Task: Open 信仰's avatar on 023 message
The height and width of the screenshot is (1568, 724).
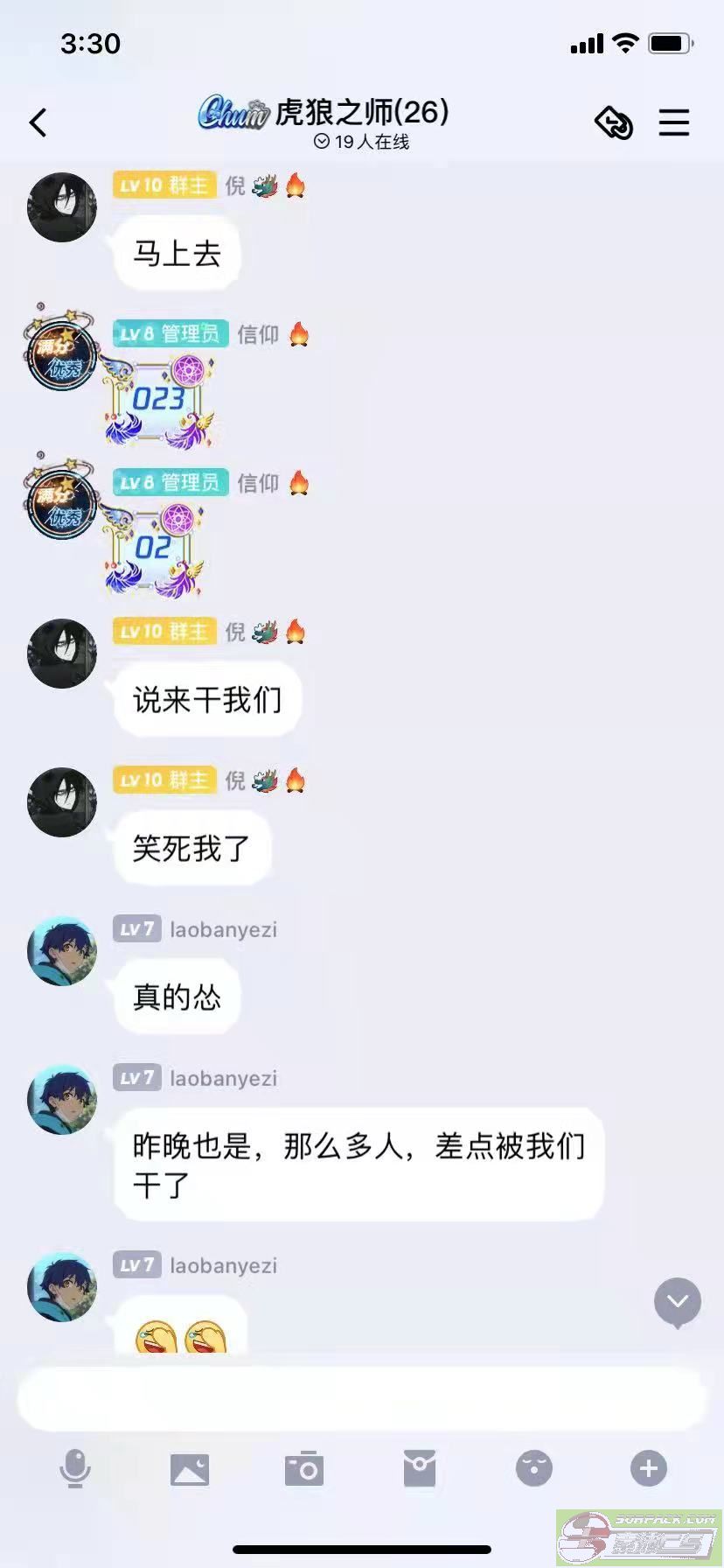Action: pos(62,354)
